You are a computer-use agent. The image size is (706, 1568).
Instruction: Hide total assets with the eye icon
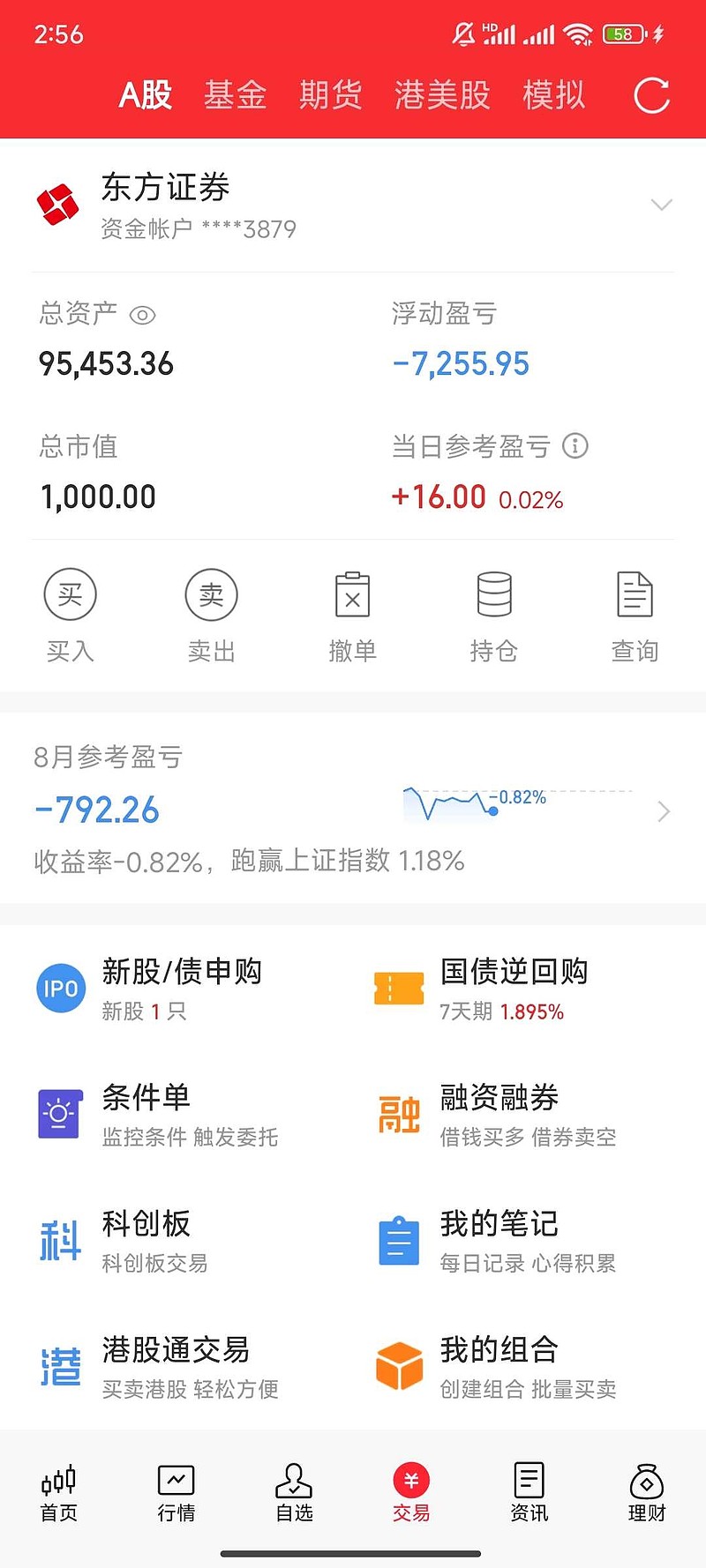(x=142, y=315)
